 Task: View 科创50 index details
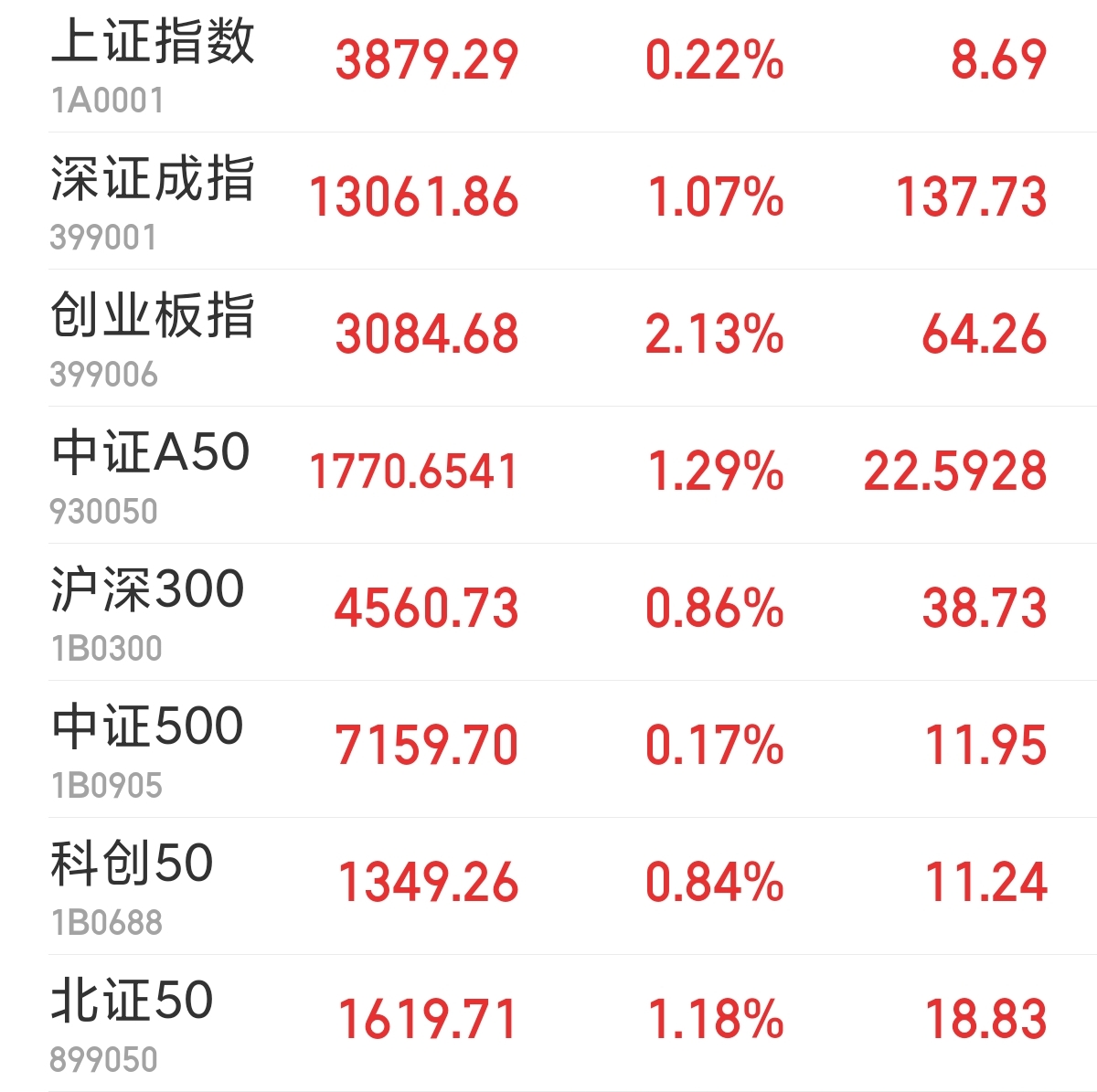coord(548,886)
